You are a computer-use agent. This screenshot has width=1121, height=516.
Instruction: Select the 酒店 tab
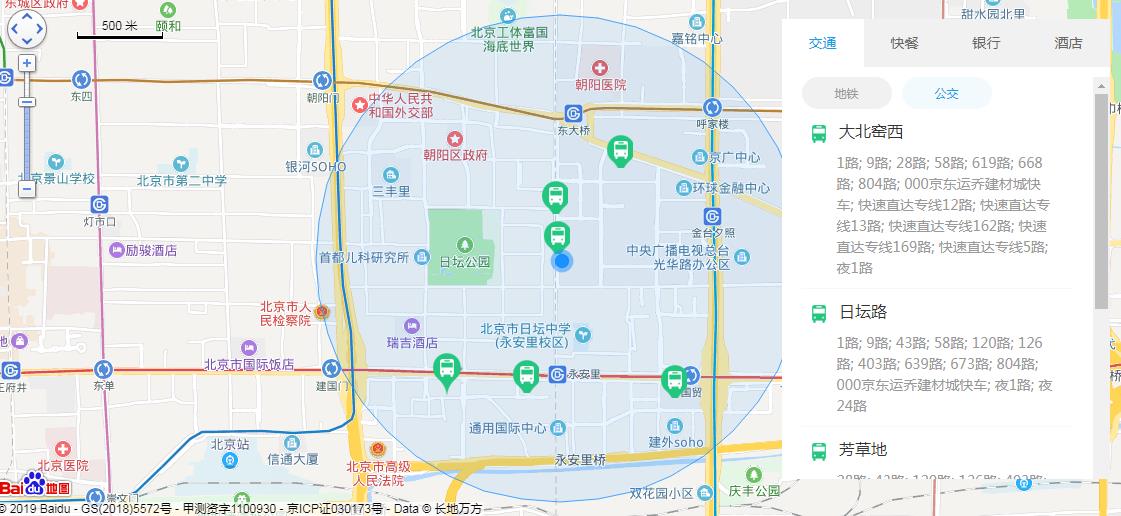(x=1068, y=43)
